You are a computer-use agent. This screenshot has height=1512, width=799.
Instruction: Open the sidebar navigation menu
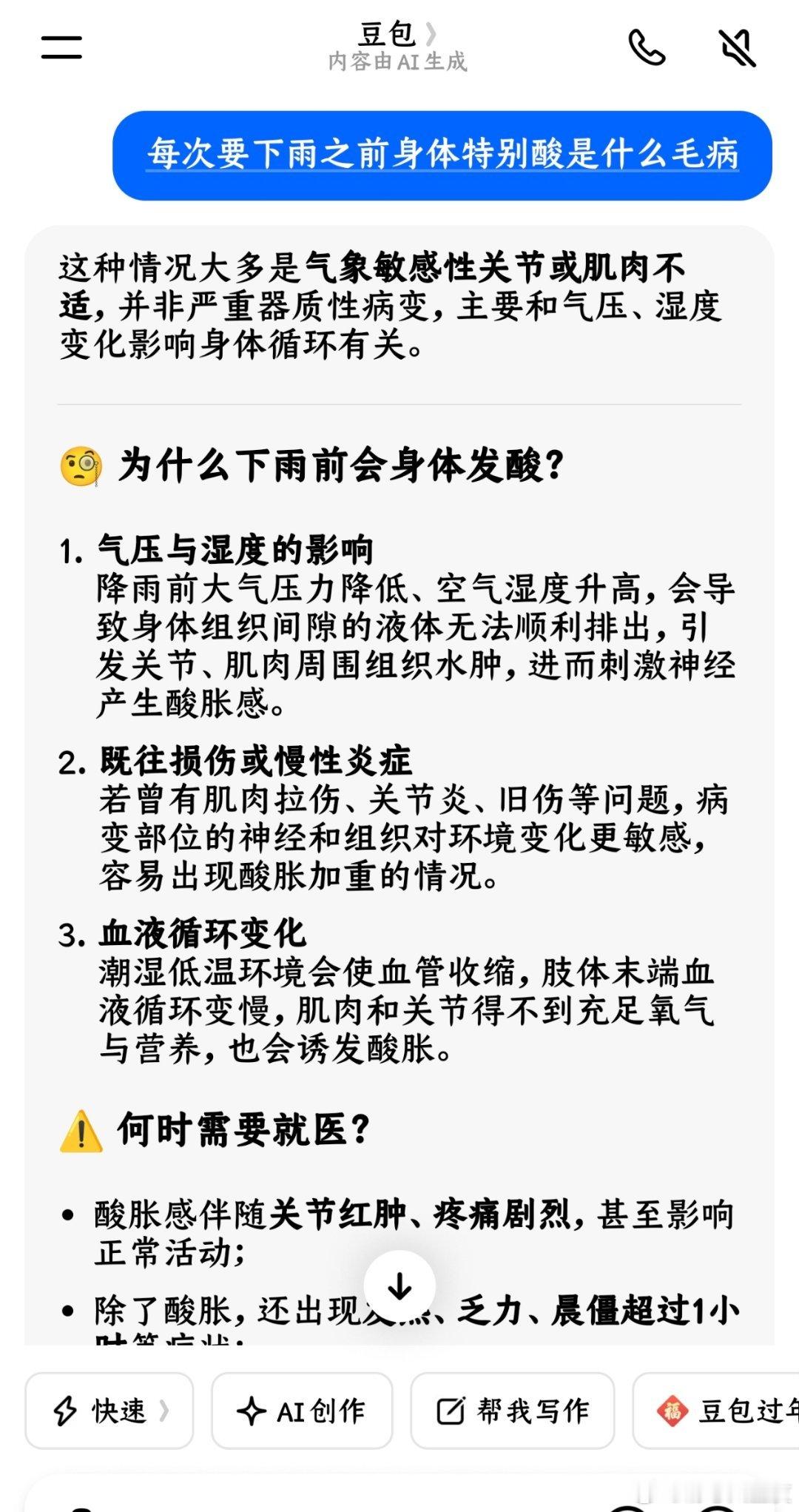pos(62,47)
